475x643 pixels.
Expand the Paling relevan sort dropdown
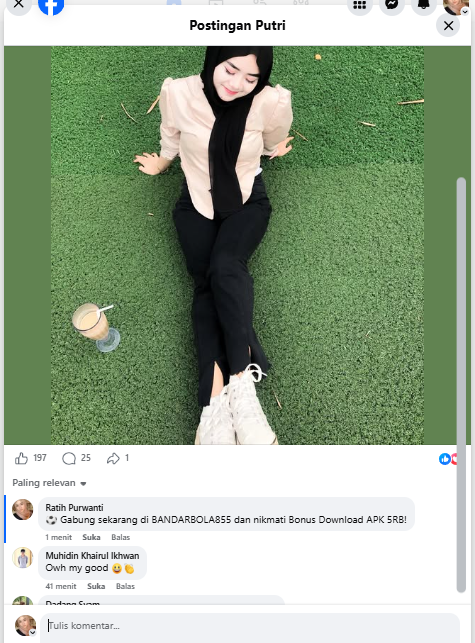49,483
